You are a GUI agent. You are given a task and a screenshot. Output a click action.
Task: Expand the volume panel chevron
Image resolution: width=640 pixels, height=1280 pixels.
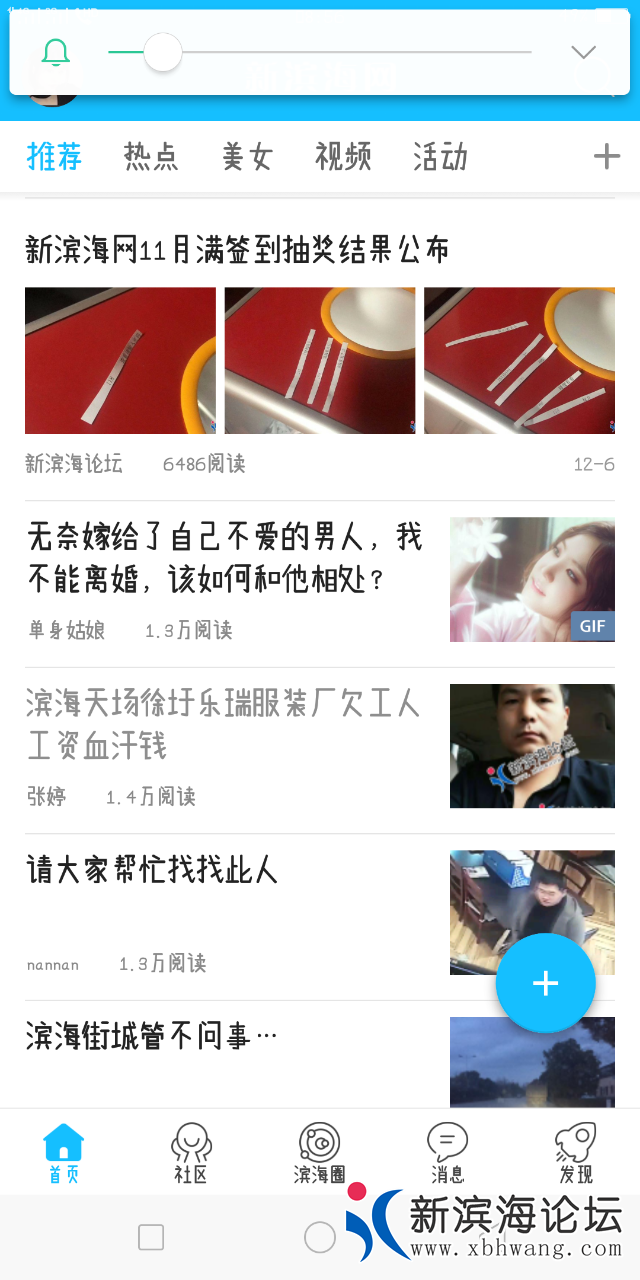(x=583, y=52)
